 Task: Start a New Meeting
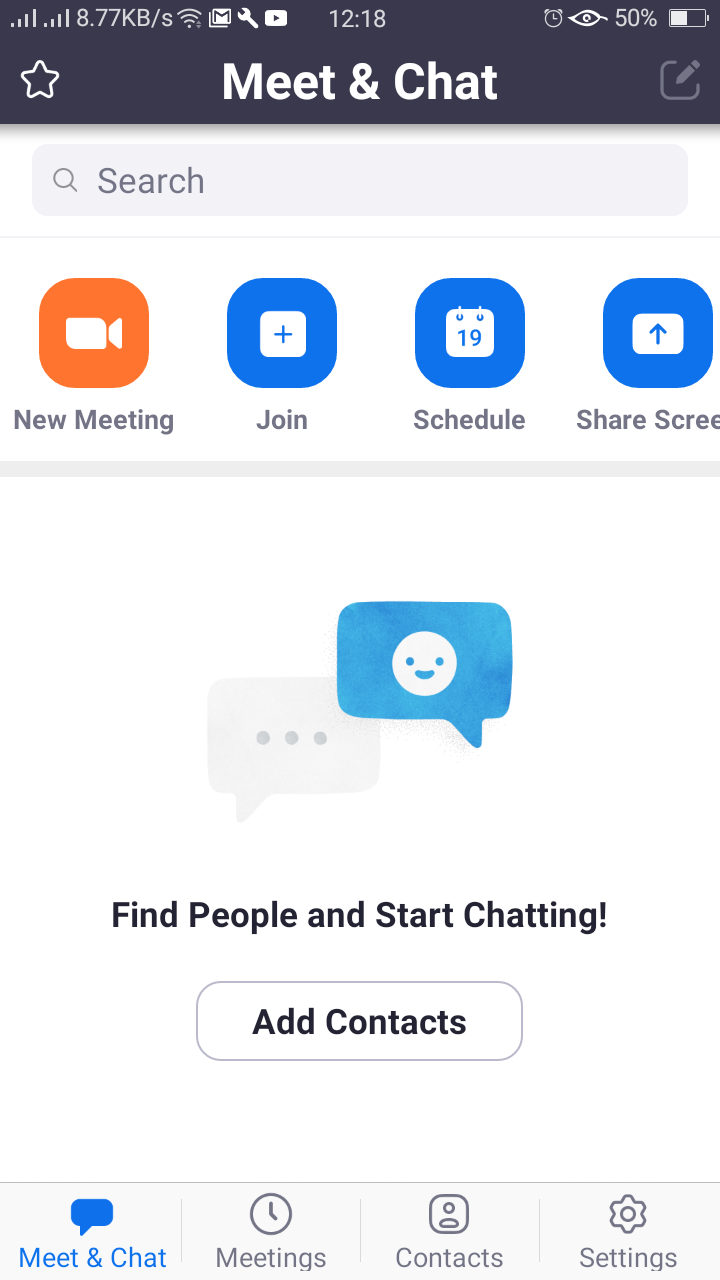point(94,333)
